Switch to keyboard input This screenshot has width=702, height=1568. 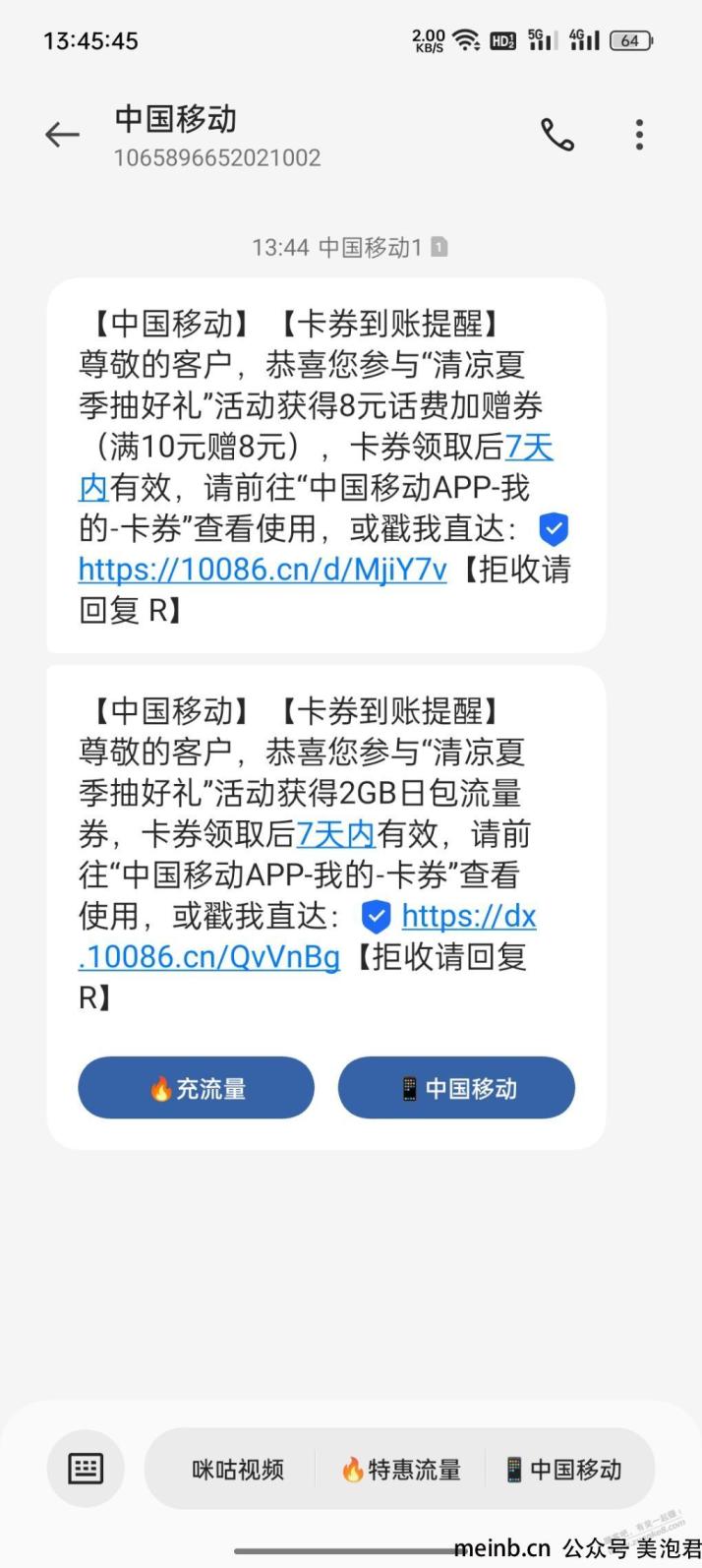(x=86, y=1469)
